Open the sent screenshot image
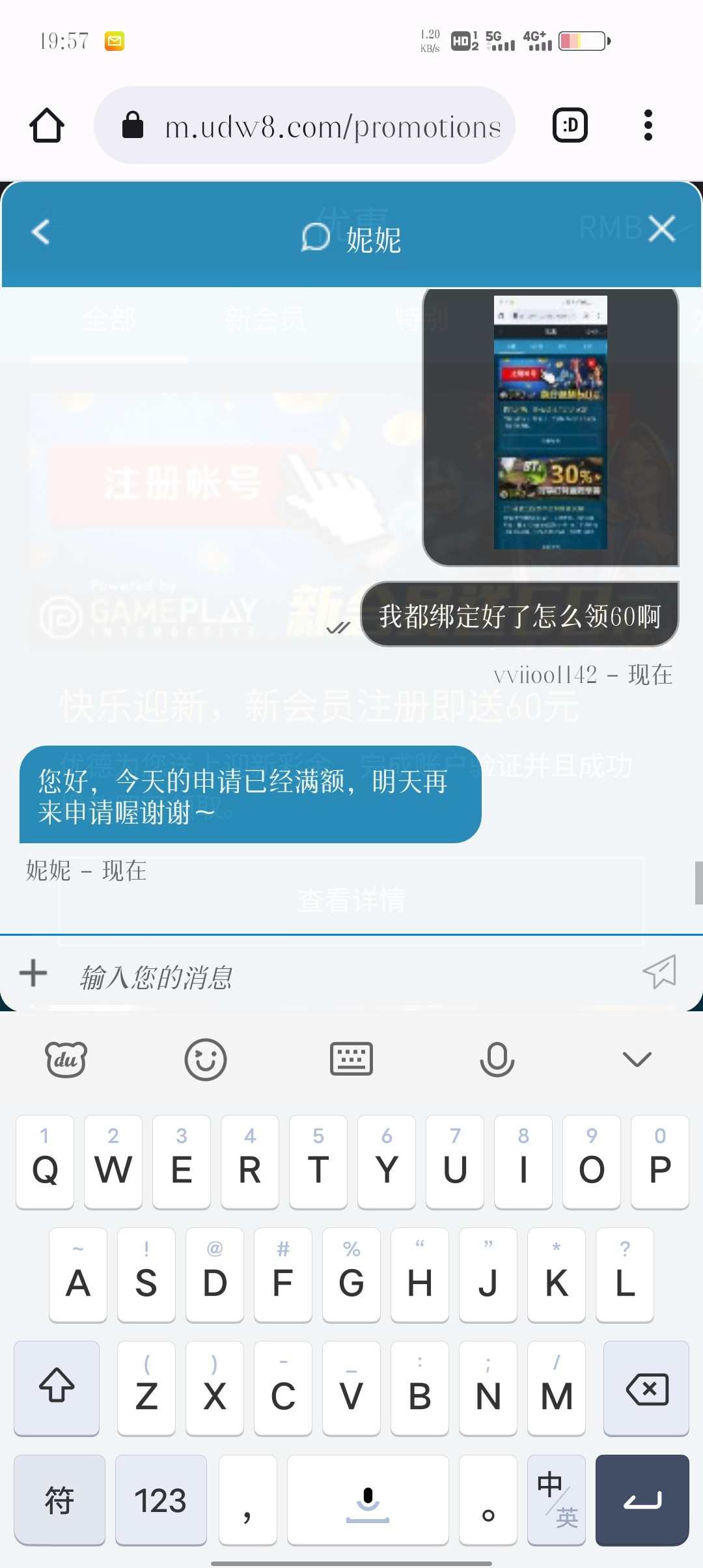Image resolution: width=703 pixels, height=1568 pixels. (551, 423)
